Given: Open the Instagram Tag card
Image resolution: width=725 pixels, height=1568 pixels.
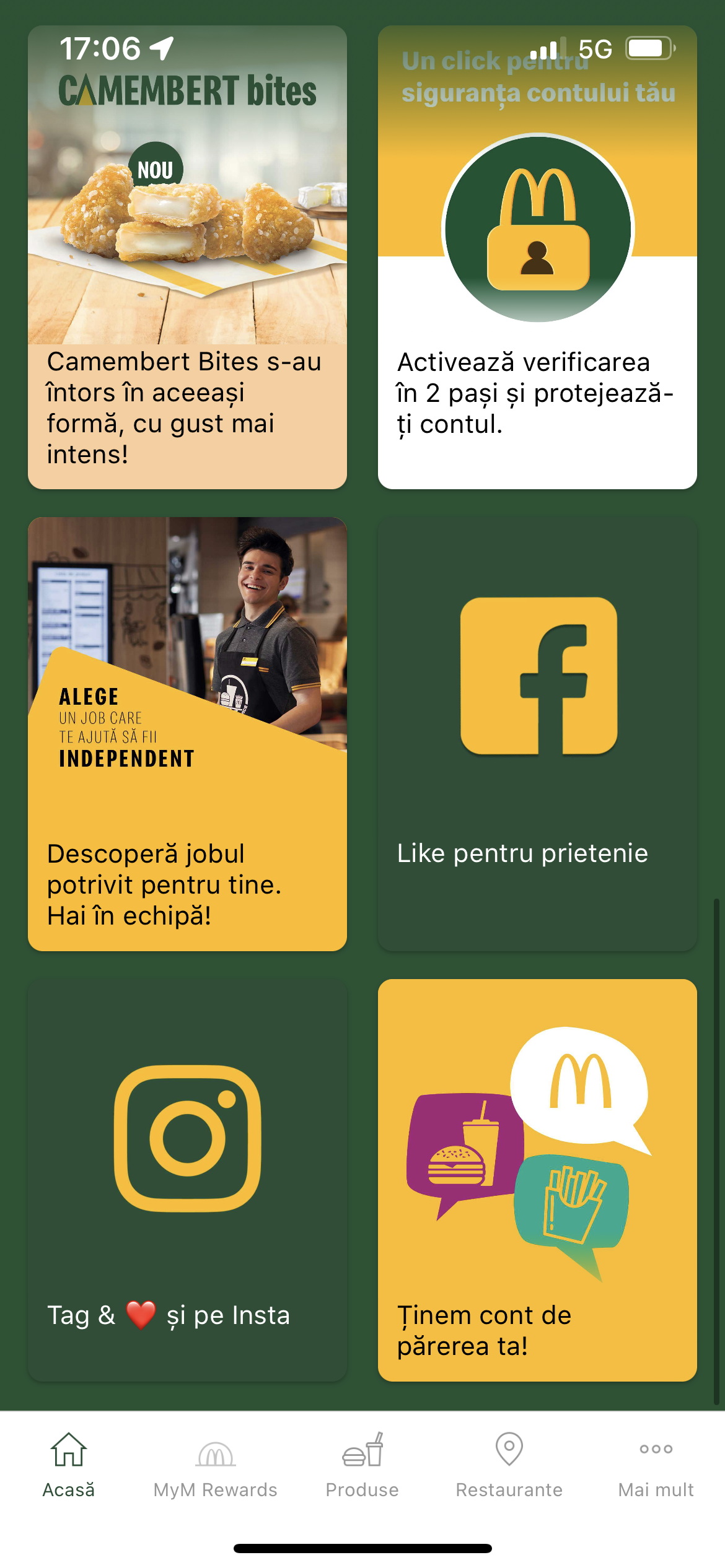Looking at the screenshot, I should (x=187, y=1180).
